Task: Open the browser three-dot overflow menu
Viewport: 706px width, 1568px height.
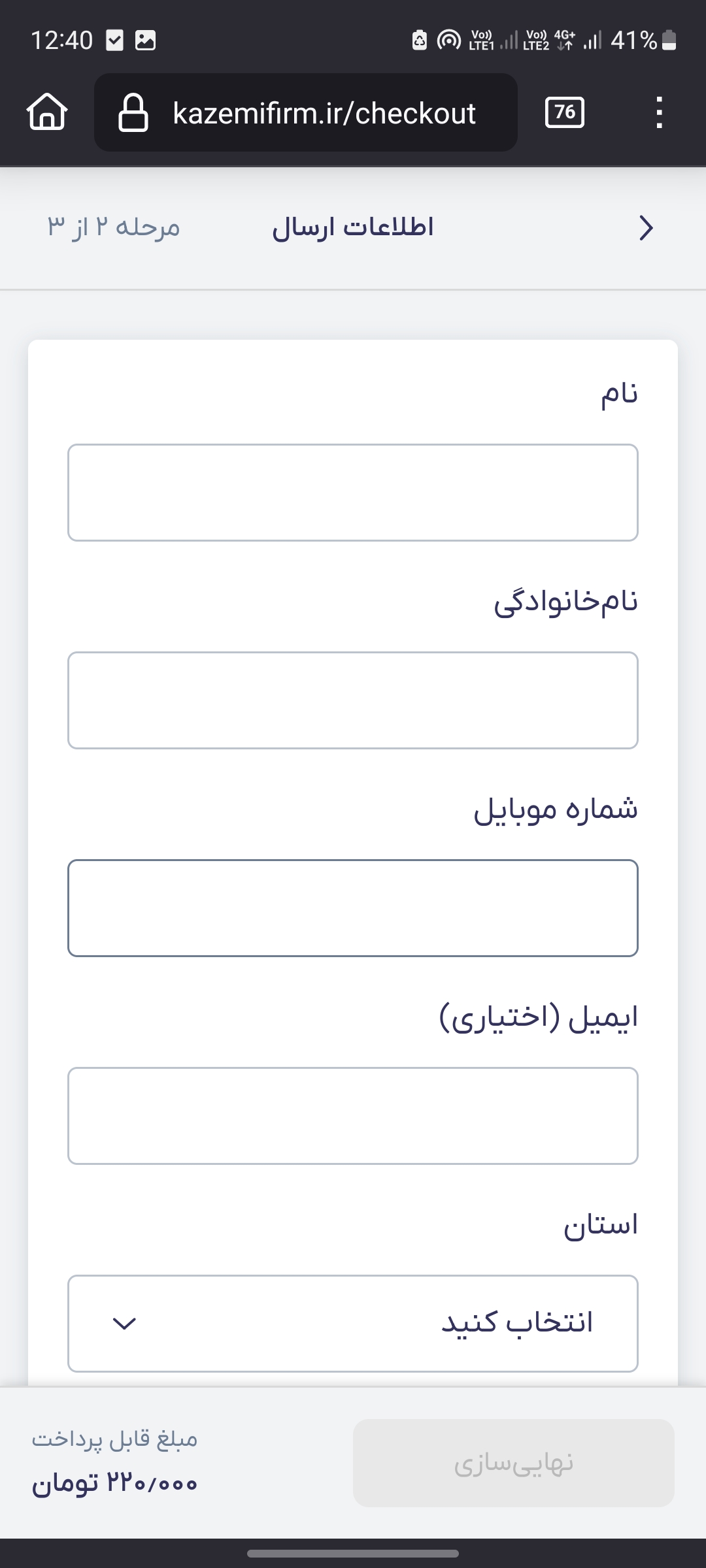Action: coord(659,112)
